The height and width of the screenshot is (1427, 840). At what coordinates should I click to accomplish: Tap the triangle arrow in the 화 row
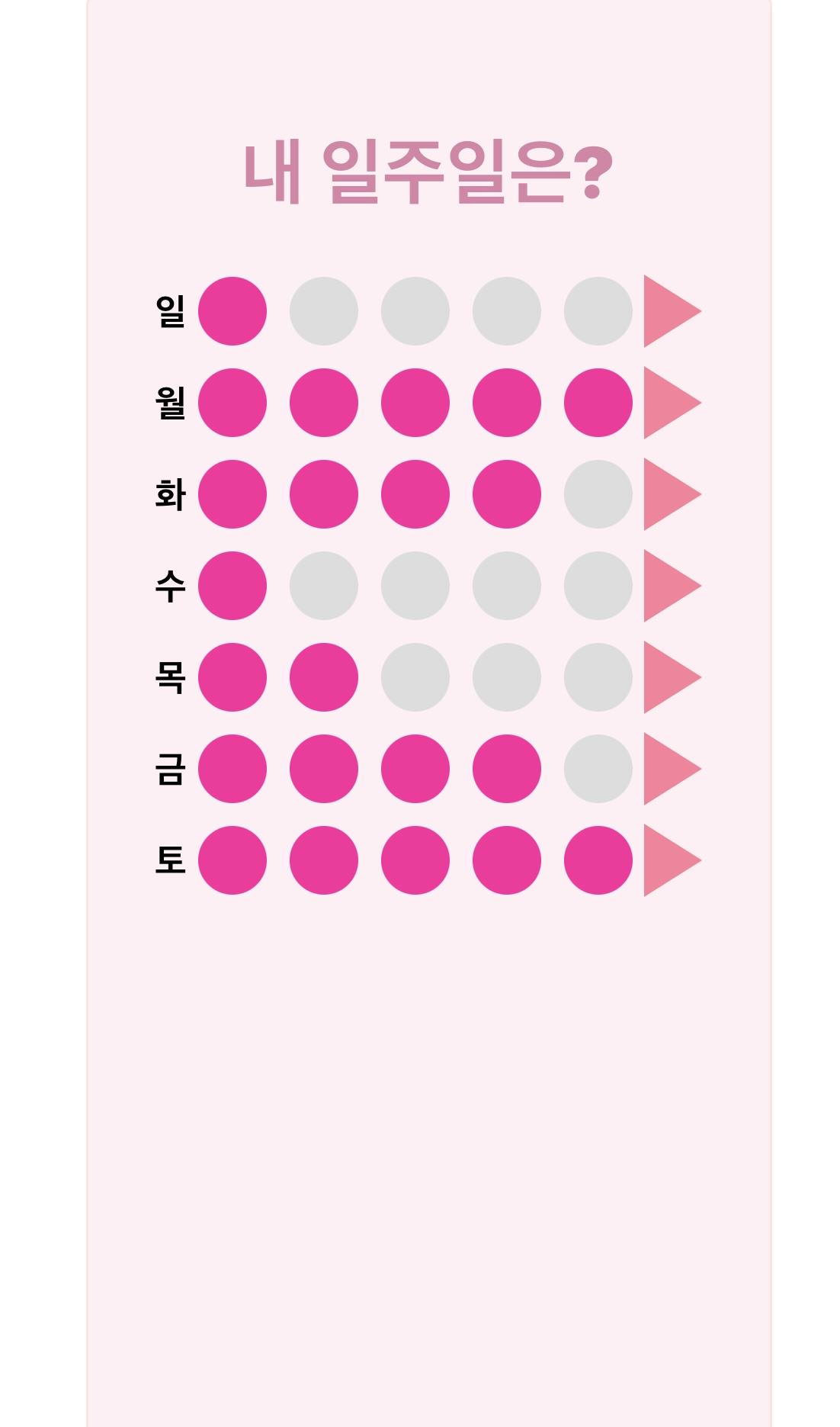point(667,494)
